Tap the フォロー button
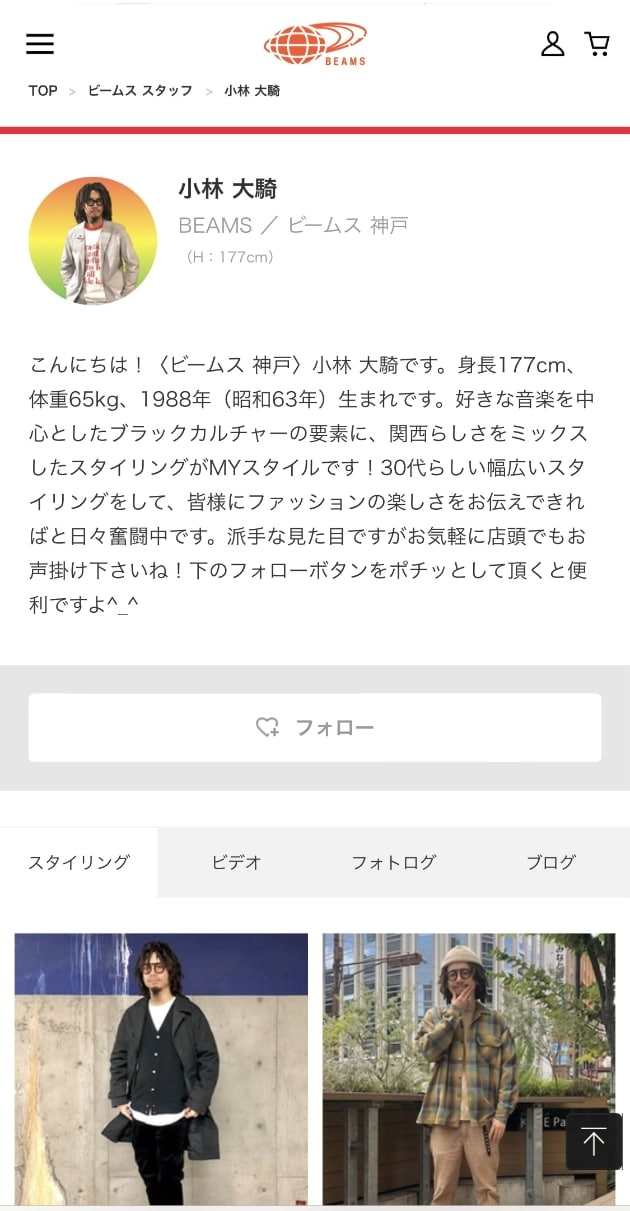630x1211 pixels. pos(315,728)
